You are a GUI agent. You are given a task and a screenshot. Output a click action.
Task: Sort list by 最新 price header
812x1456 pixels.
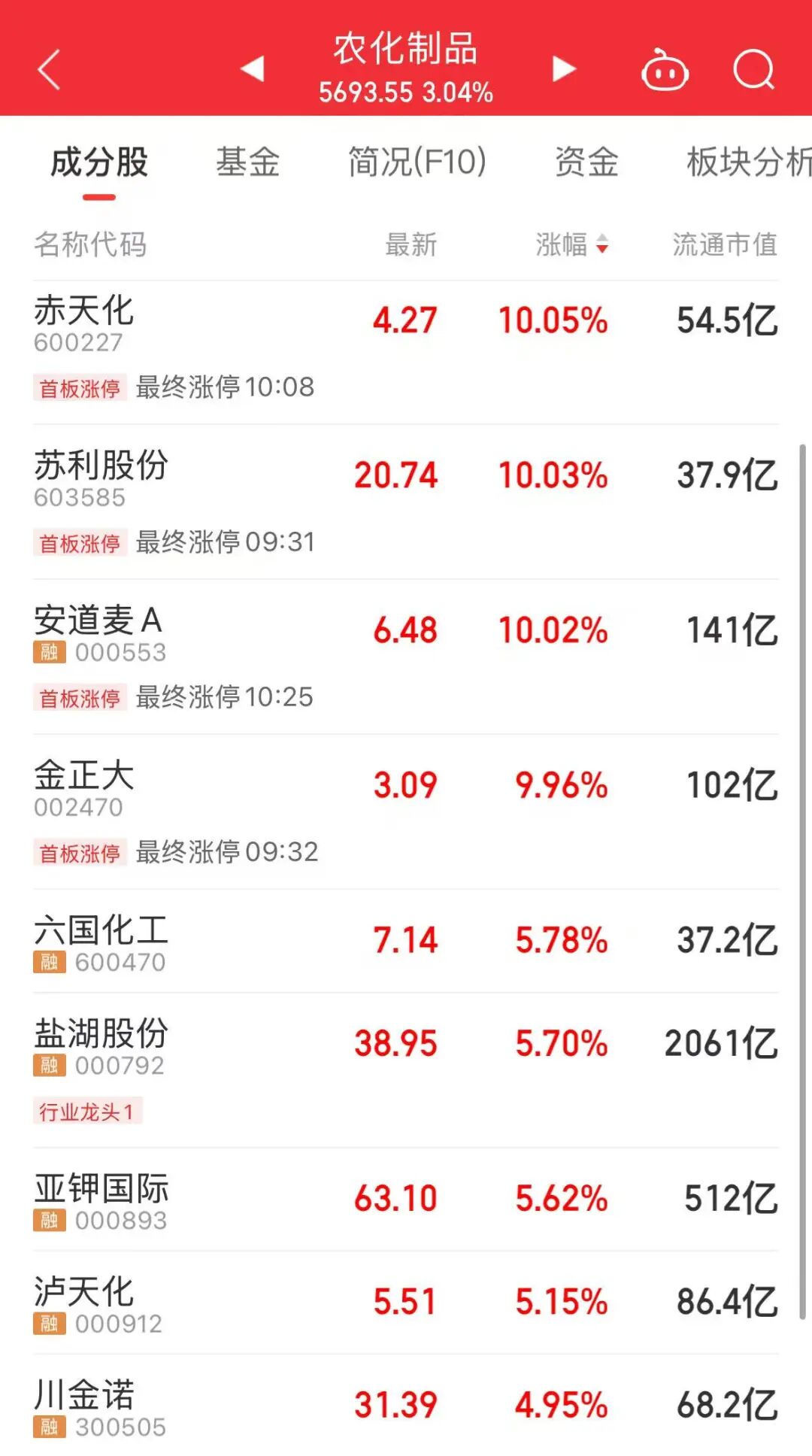pos(411,244)
